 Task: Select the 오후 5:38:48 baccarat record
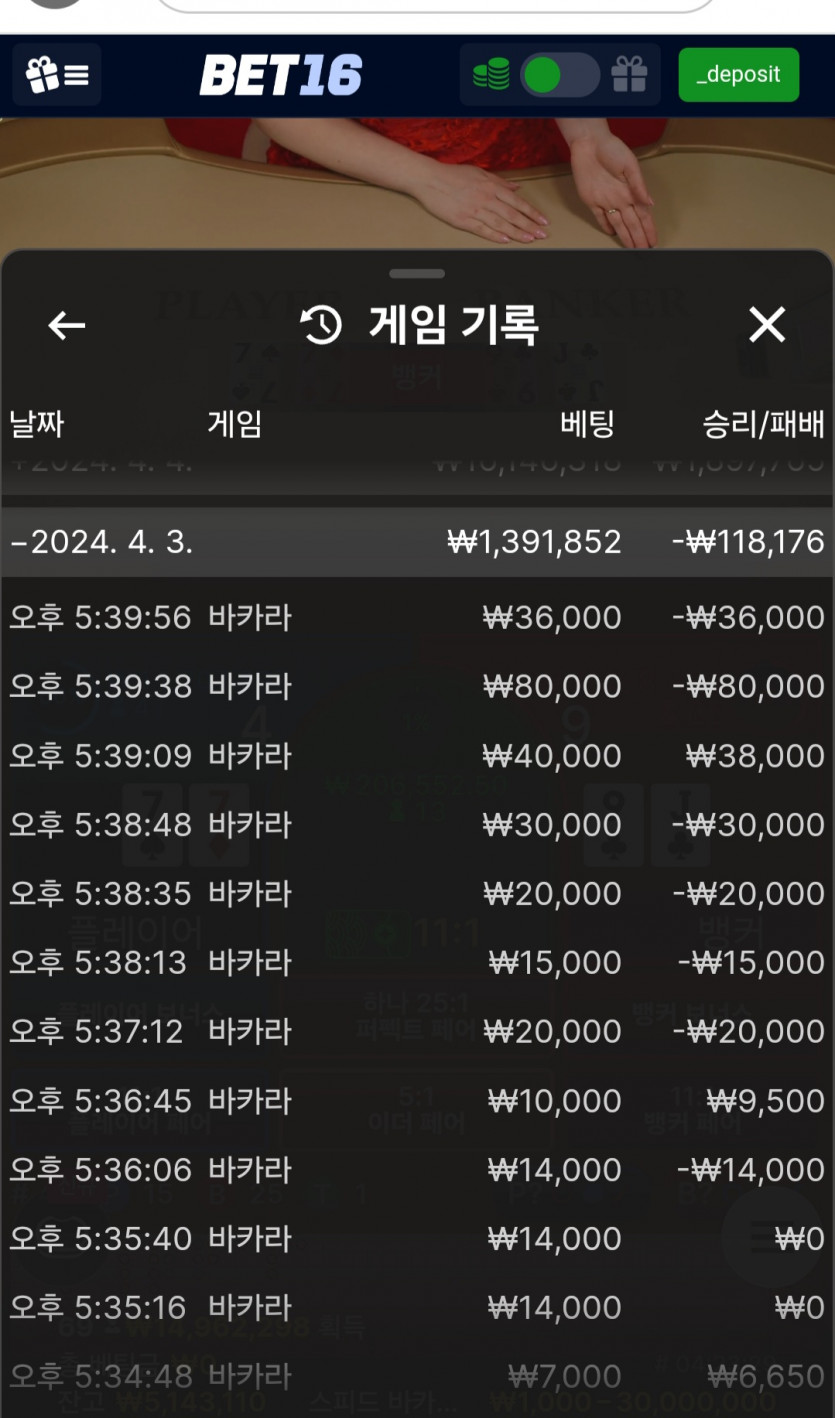(x=417, y=825)
